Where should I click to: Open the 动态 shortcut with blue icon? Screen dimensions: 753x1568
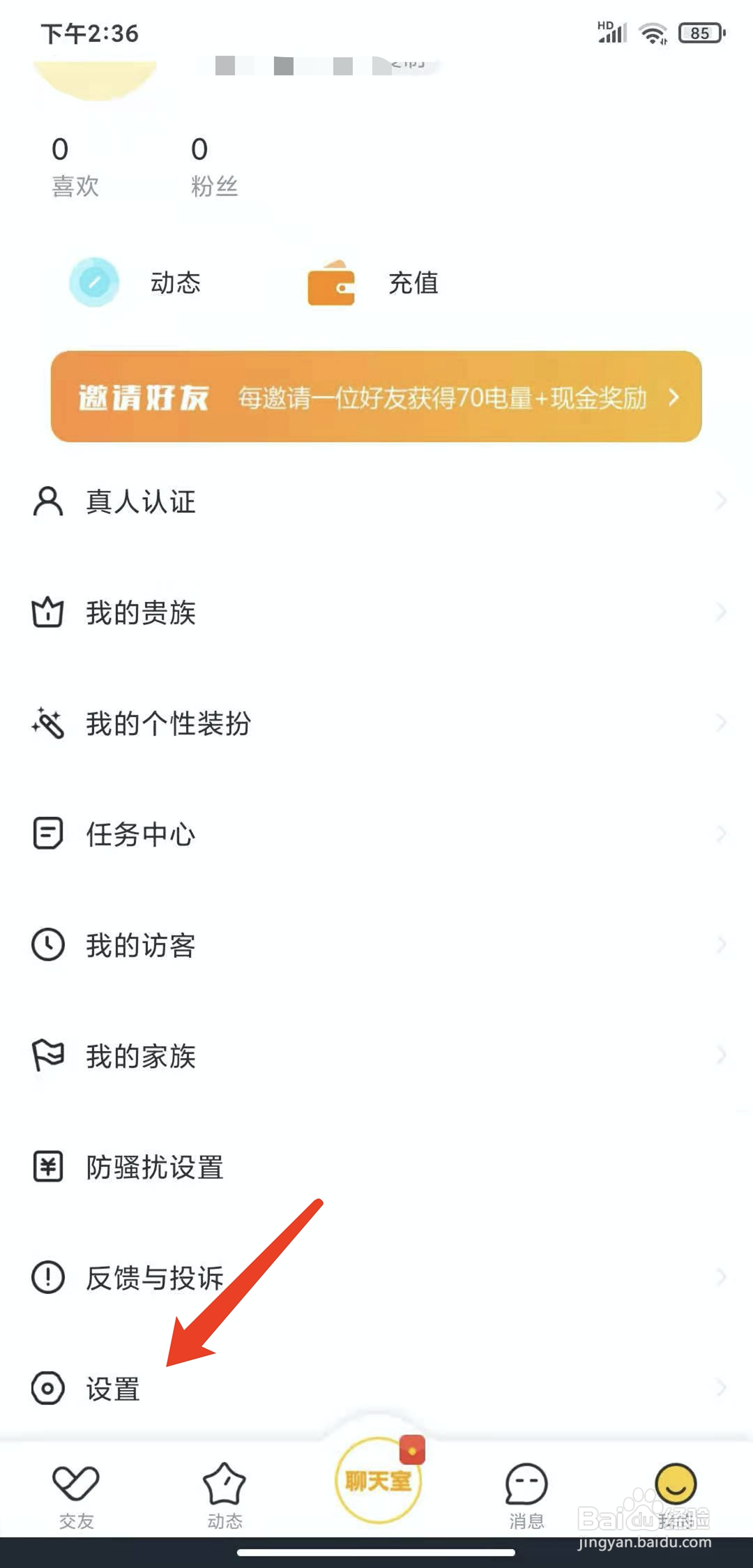(135, 282)
